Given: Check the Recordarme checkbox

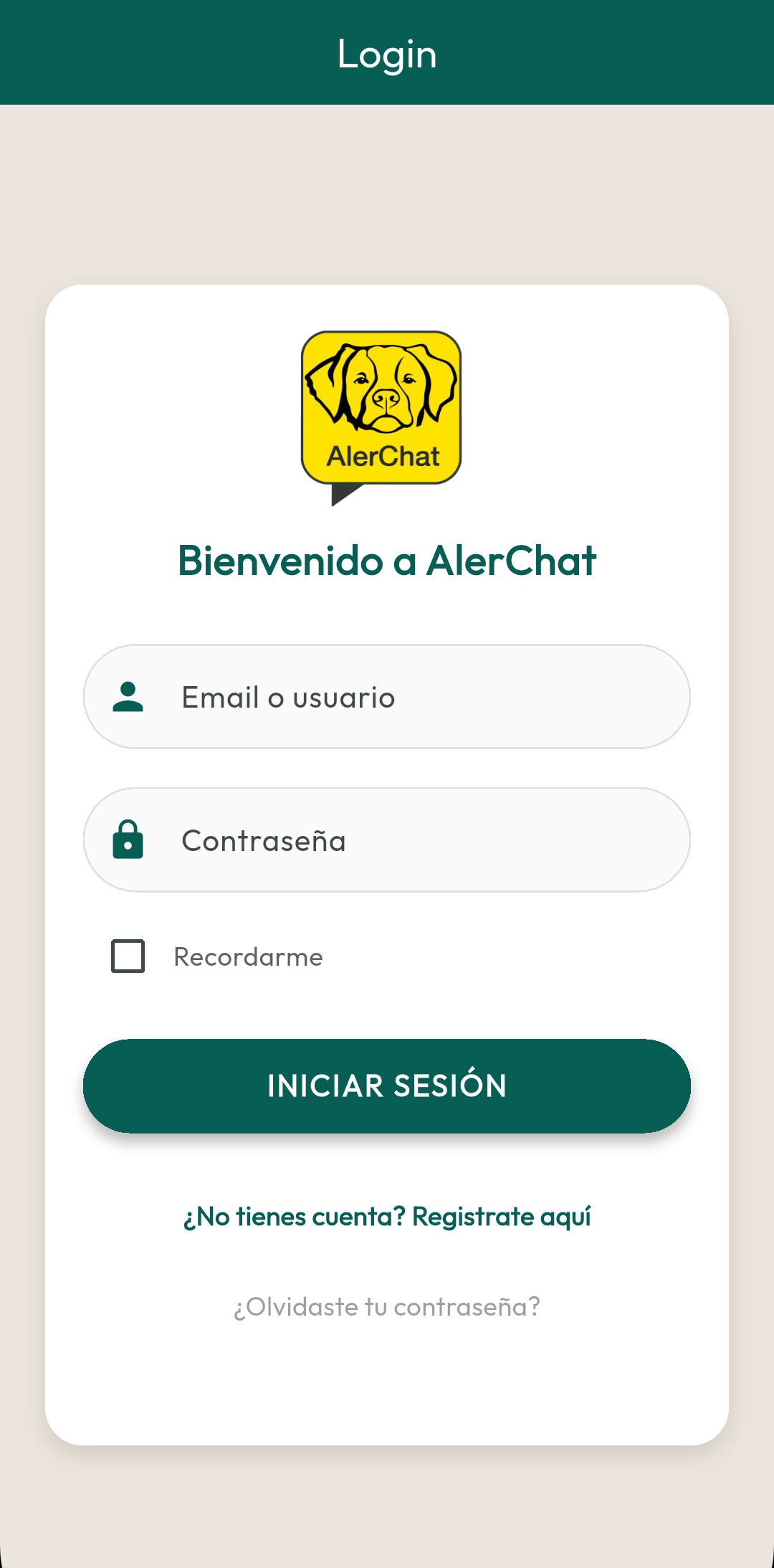Looking at the screenshot, I should [128, 956].
